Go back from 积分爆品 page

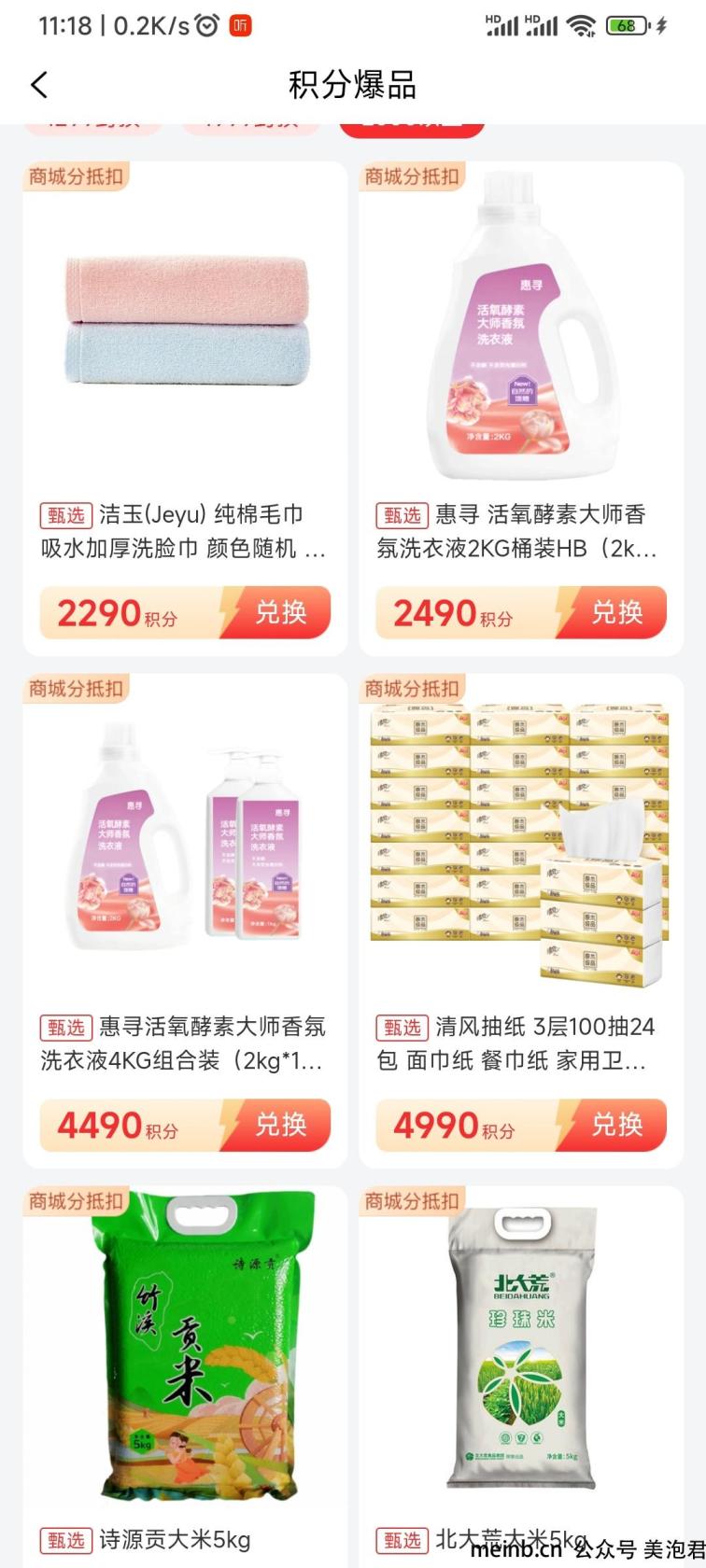[x=39, y=85]
